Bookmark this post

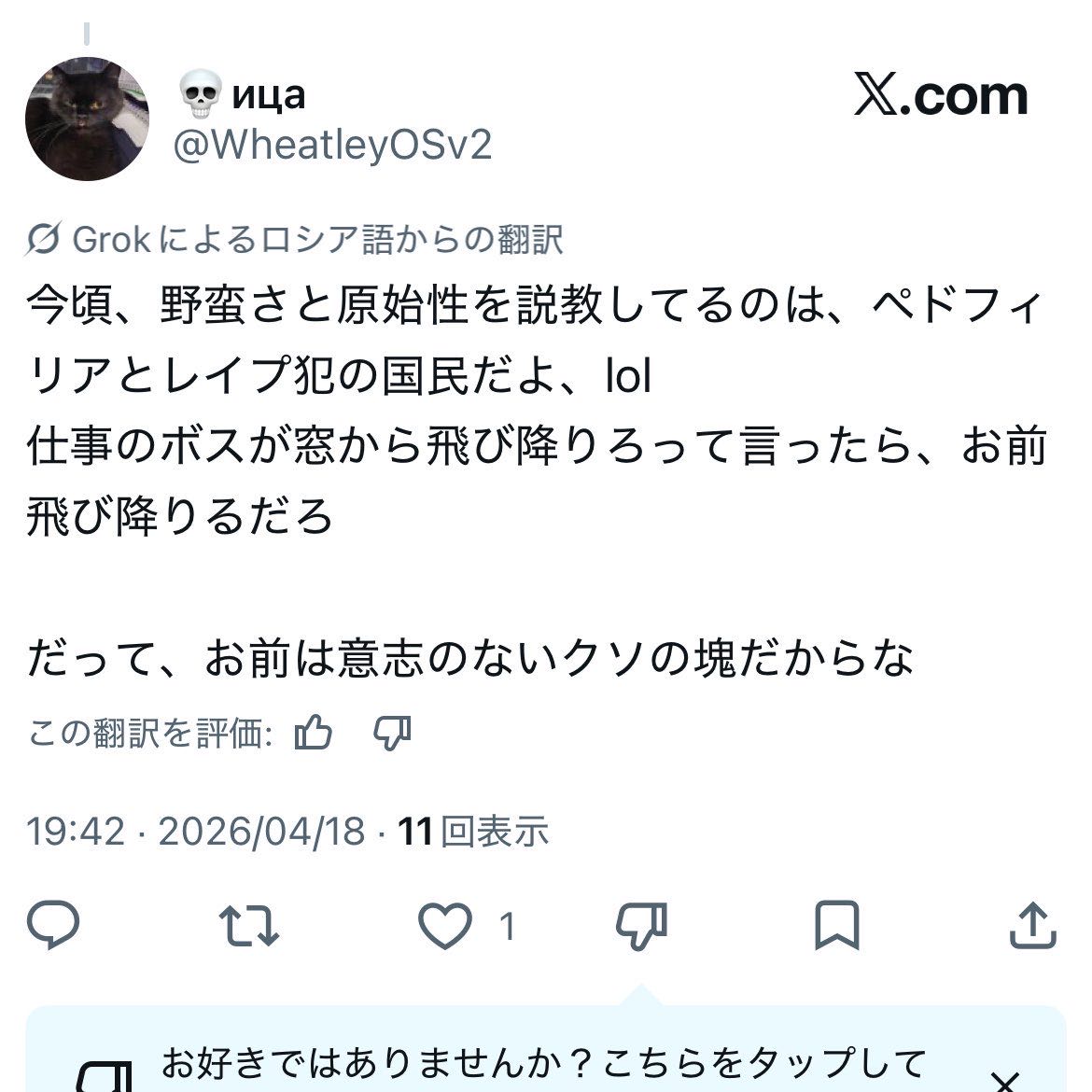pos(836,925)
